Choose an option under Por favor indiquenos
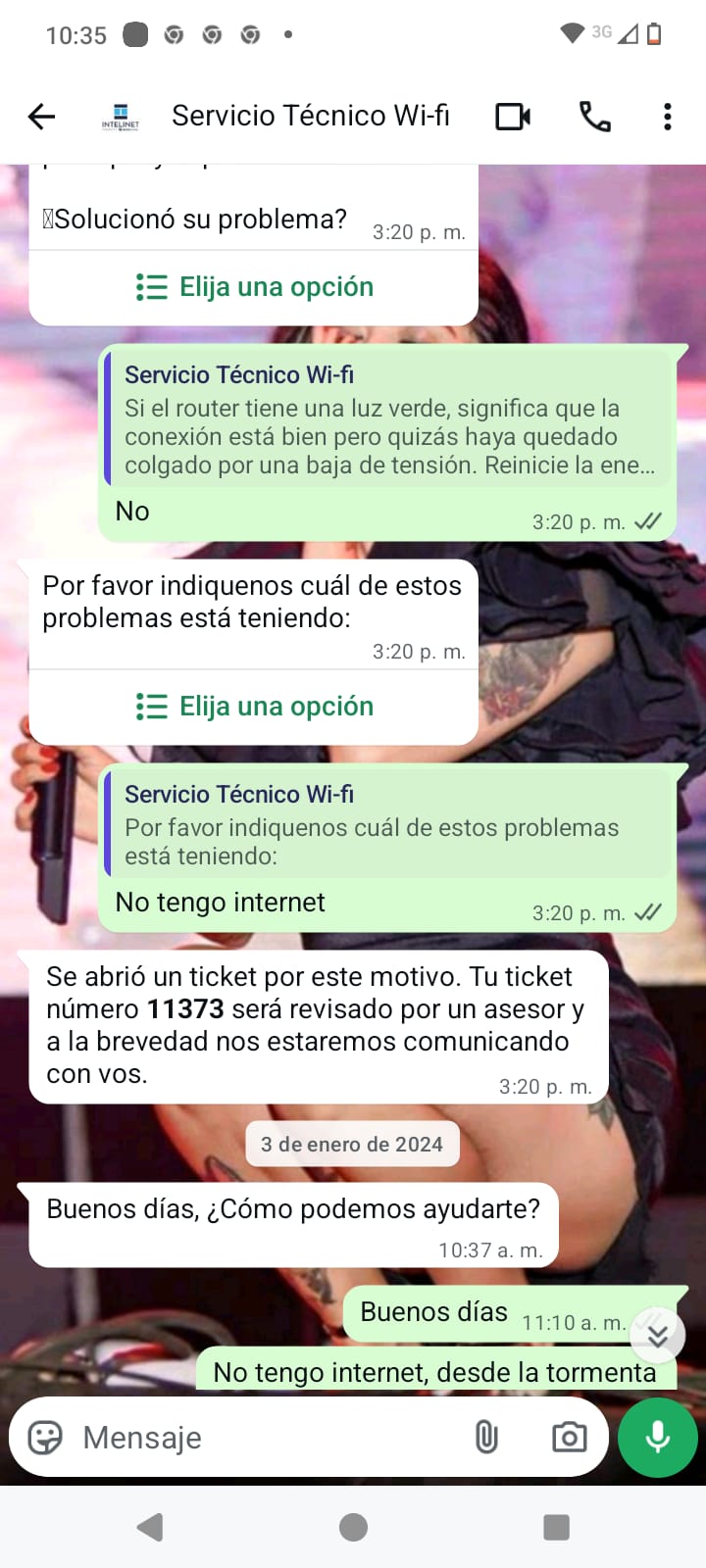 255,707
